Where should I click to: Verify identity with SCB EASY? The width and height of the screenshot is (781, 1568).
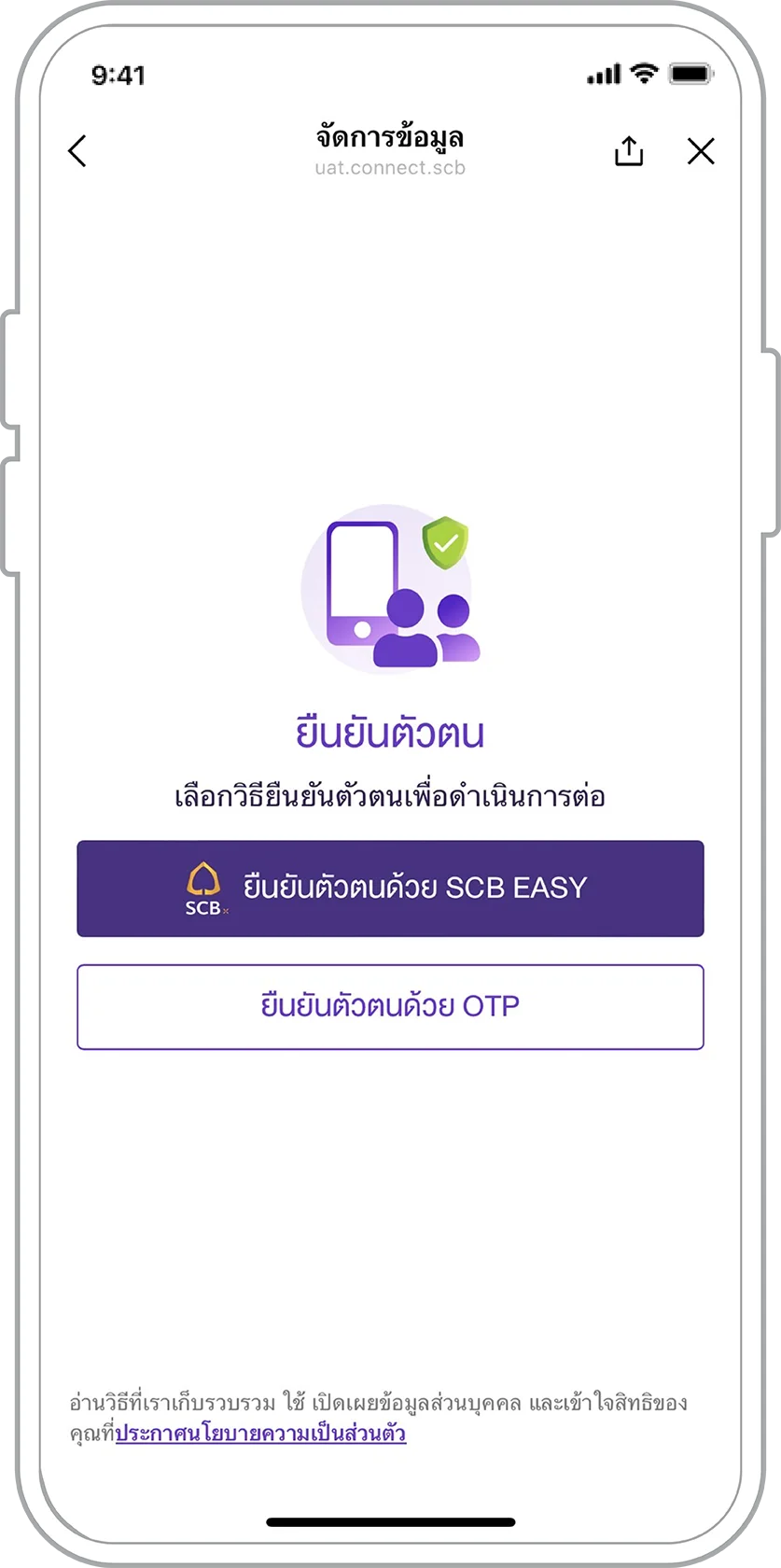pos(390,889)
